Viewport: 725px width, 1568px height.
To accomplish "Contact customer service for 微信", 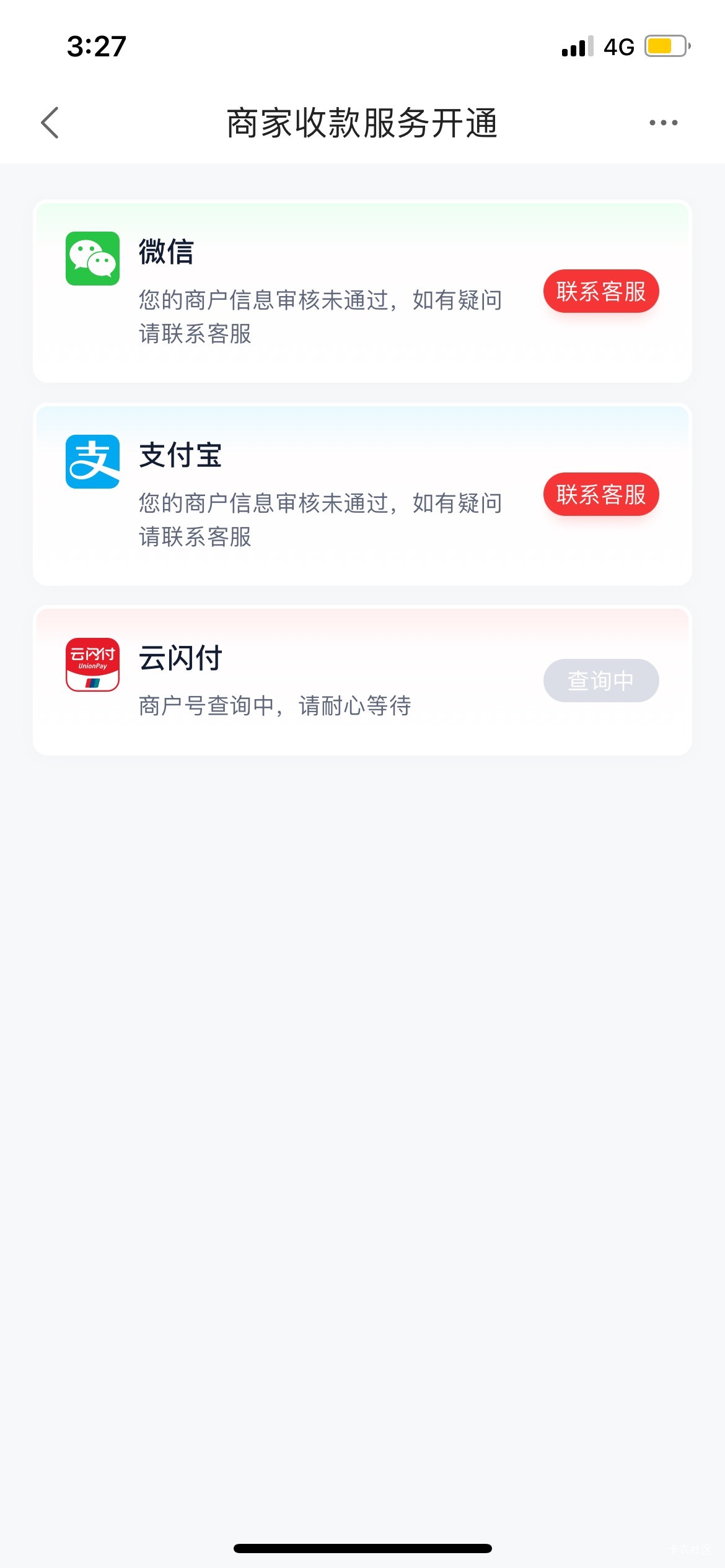I will pyautogui.click(x=600, y=291).
